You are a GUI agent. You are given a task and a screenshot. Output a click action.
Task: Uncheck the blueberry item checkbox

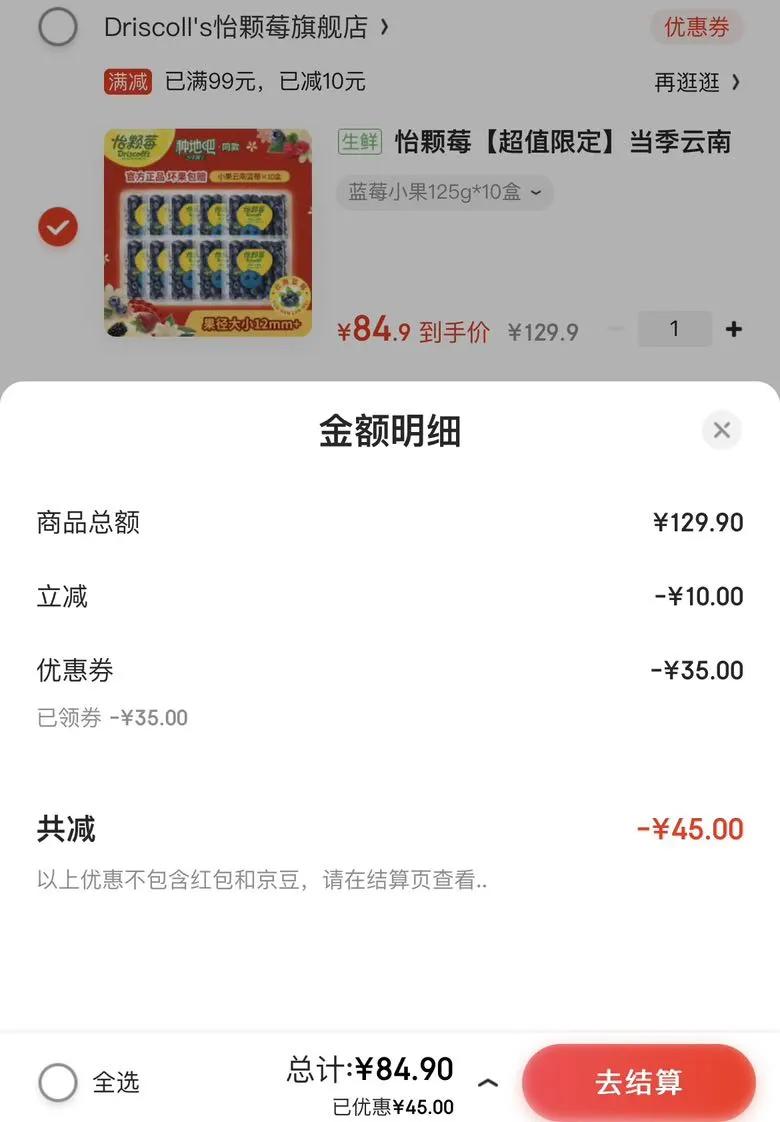coord(58,228)
